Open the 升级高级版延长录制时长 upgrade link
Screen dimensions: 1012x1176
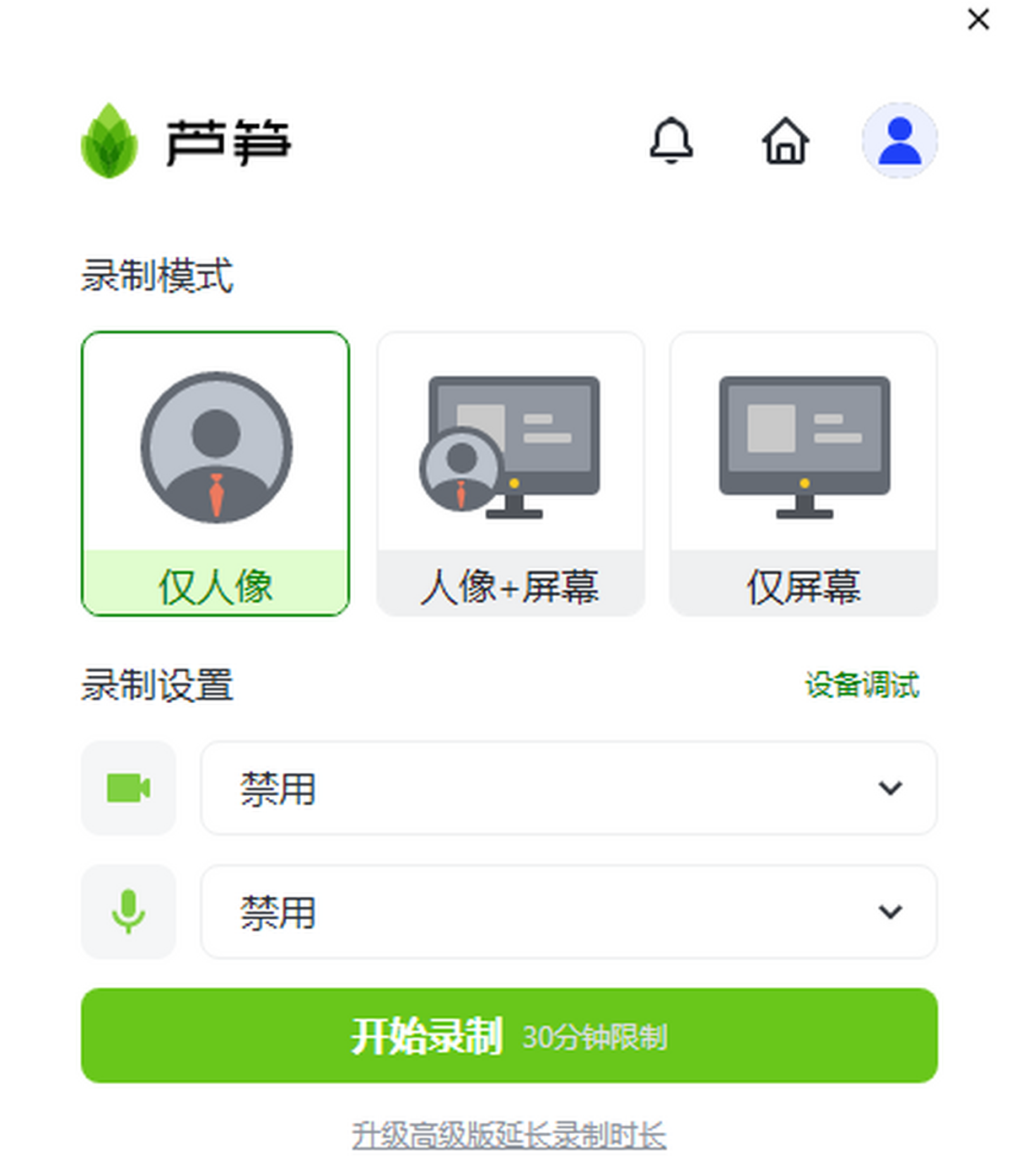point(509,1136)
